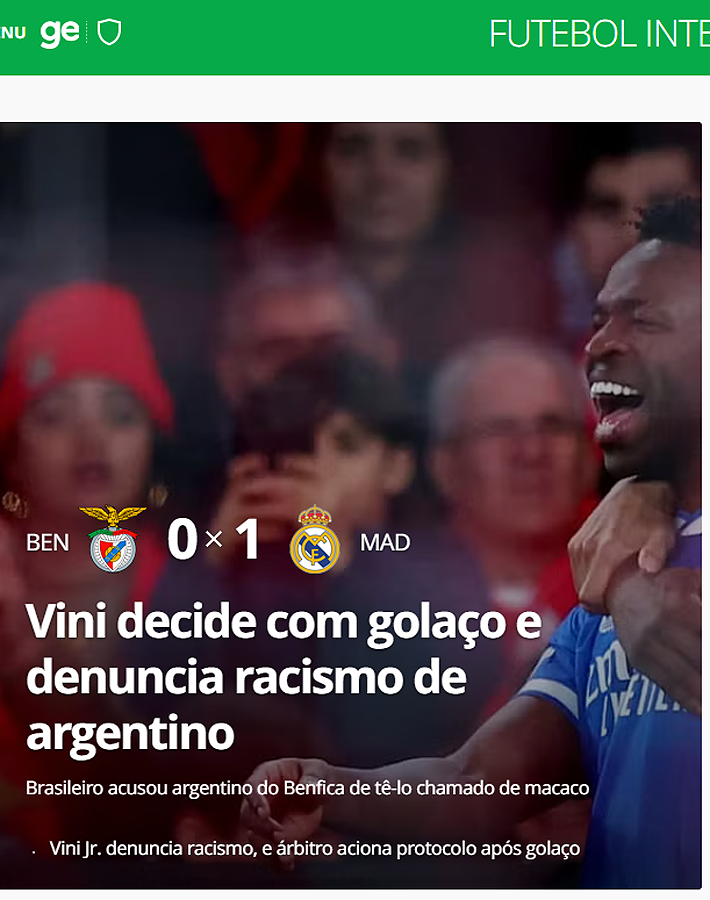Tap the ge logo to go home
This screenshot has height=900, width=710.
[60, 33]
